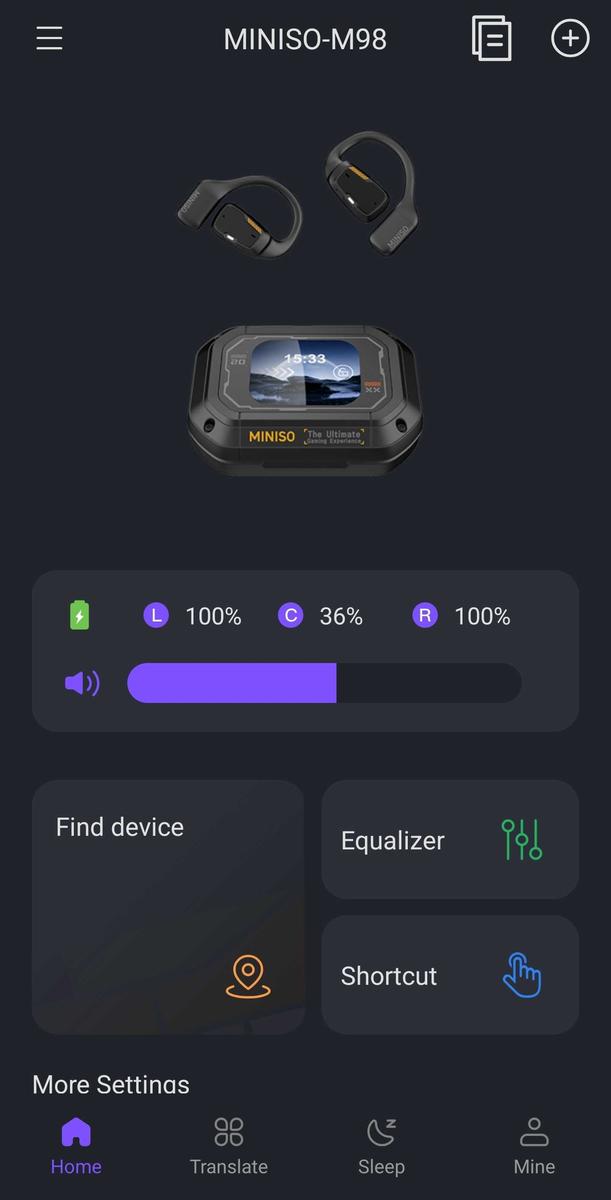611x1200 pixels.
Task: Switch to the Home tab
Action: [76, 1147]
